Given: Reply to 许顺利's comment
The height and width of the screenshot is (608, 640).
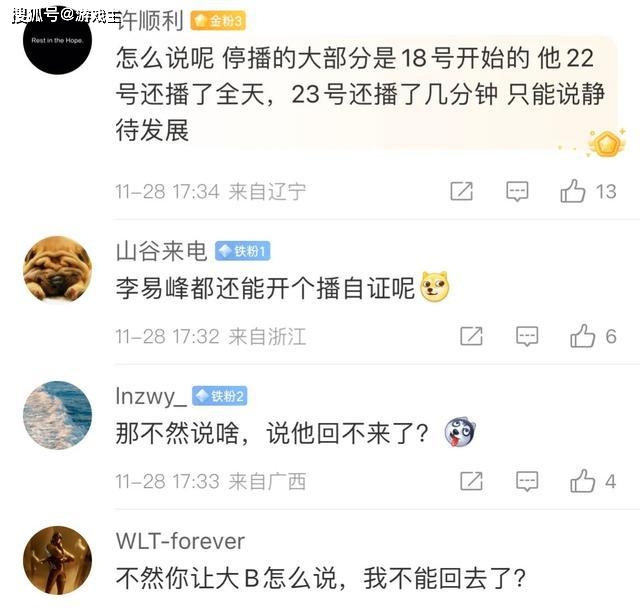Looking at the screenshot, I should [x=517, y=191].
